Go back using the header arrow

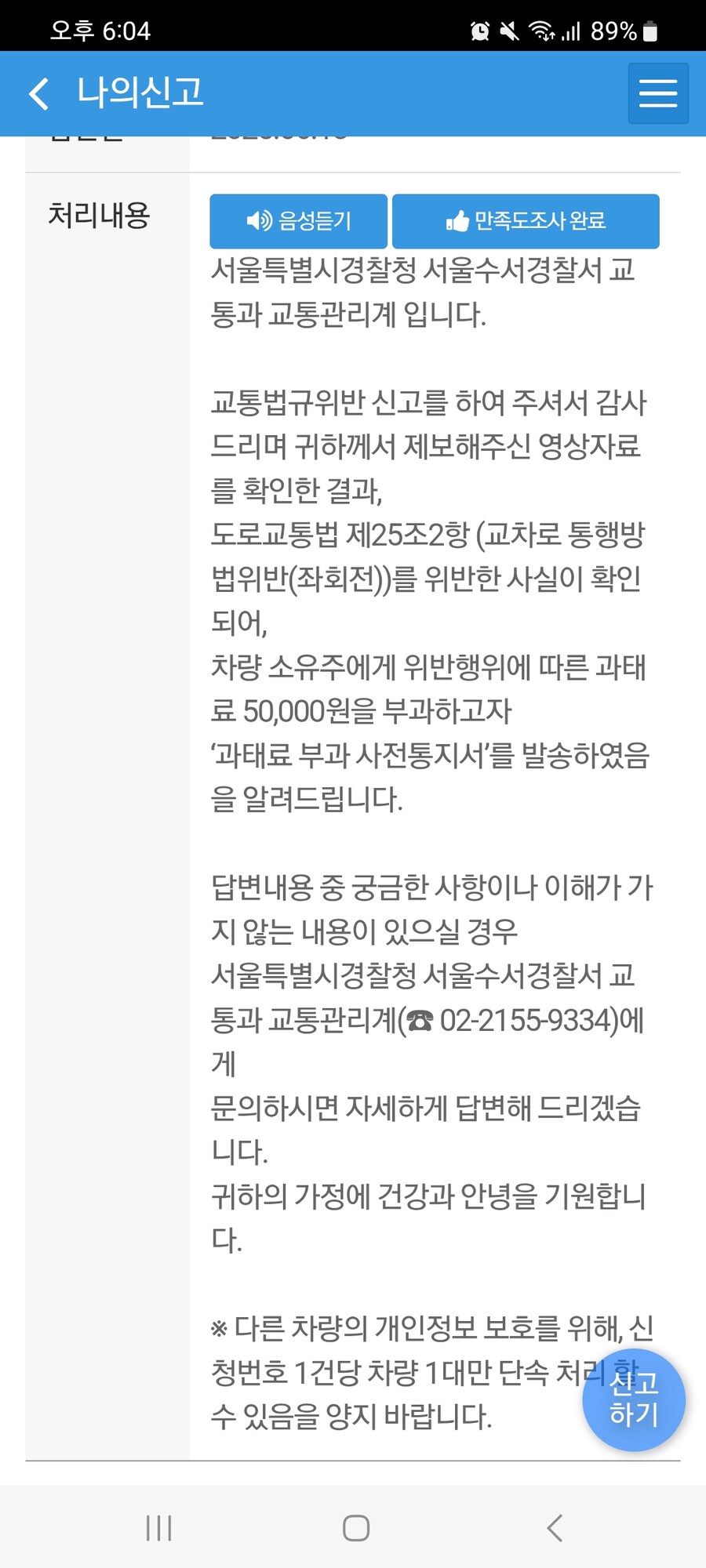(x=39, y=93)
